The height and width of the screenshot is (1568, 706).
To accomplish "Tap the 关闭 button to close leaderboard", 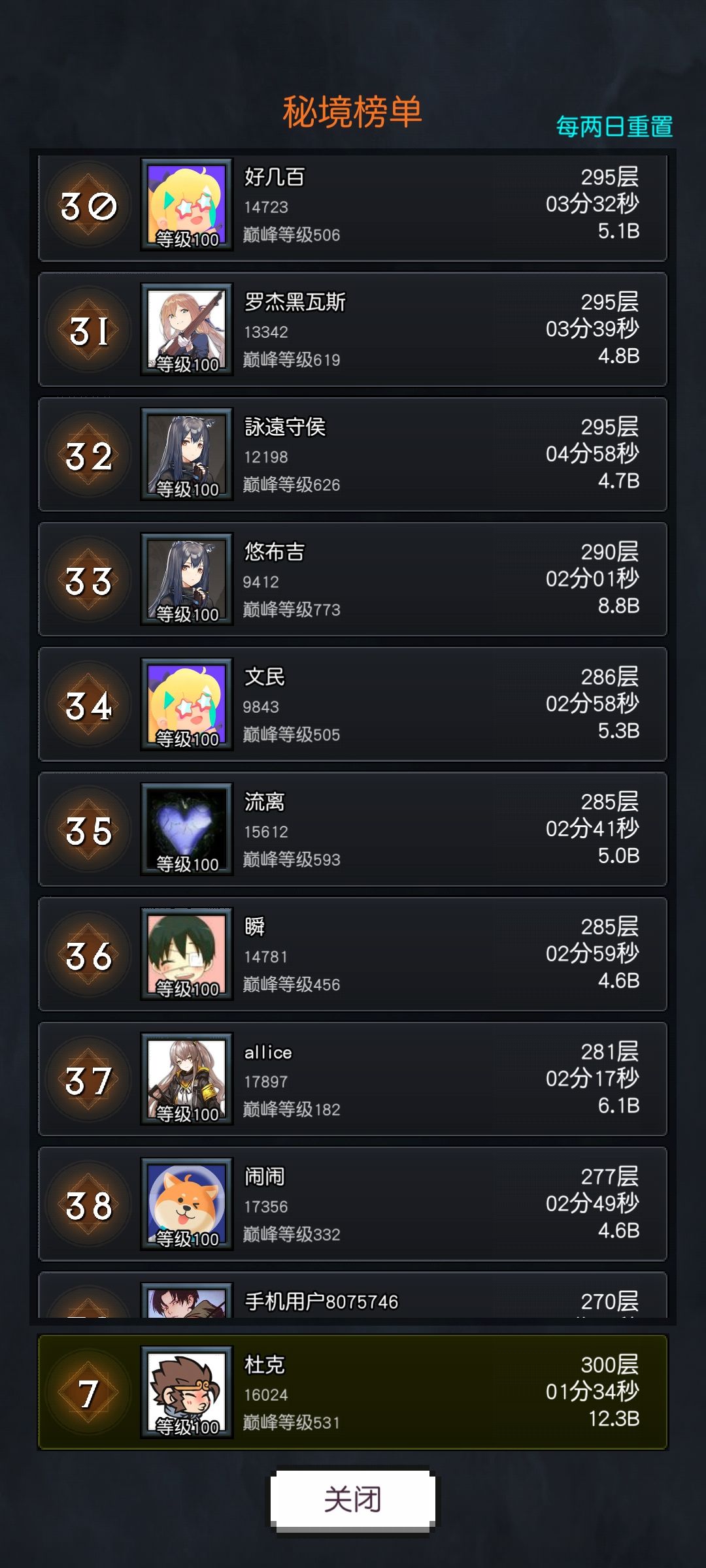I will 353,1500.
